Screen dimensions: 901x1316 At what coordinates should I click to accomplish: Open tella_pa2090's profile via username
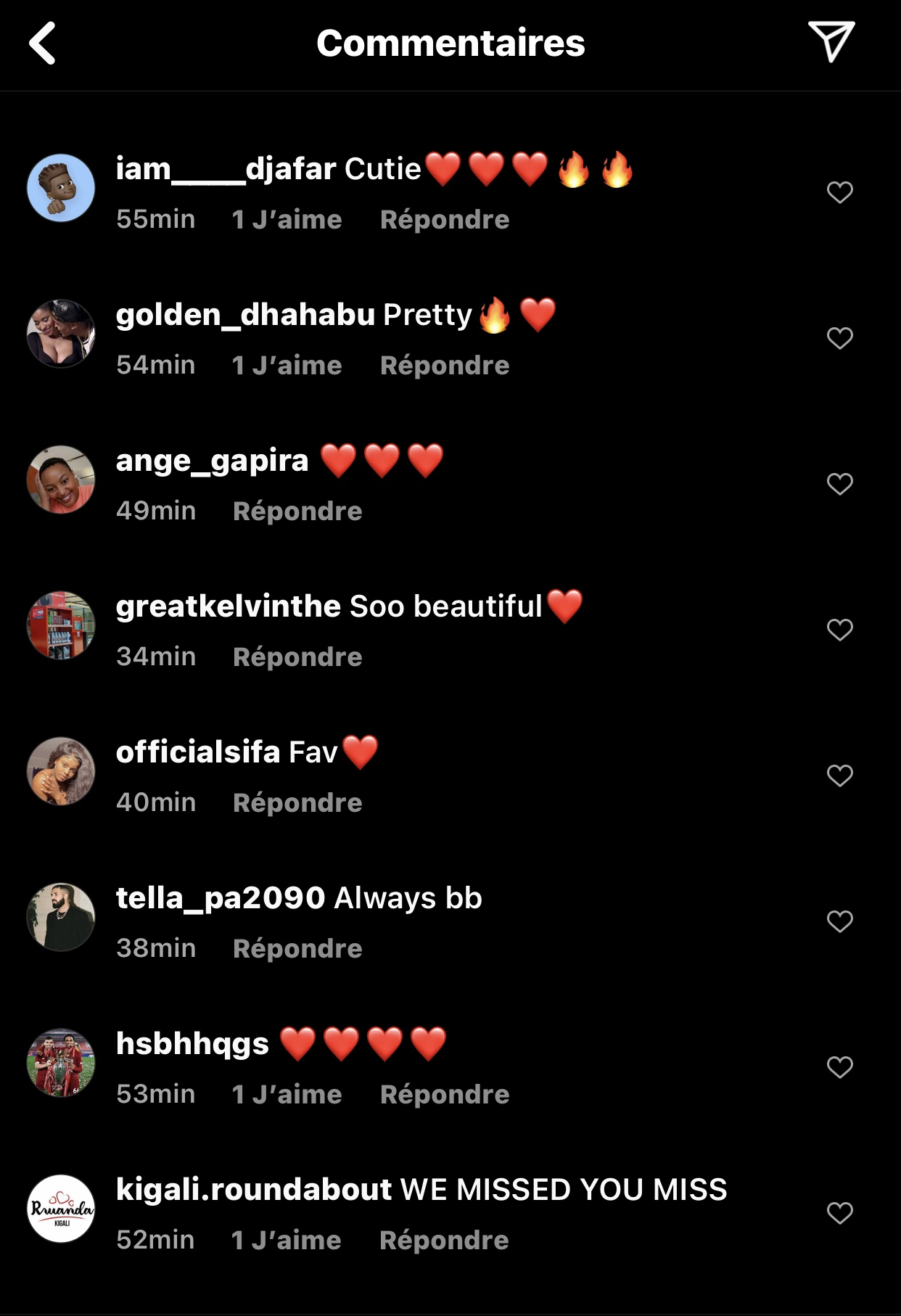(220, 897)
